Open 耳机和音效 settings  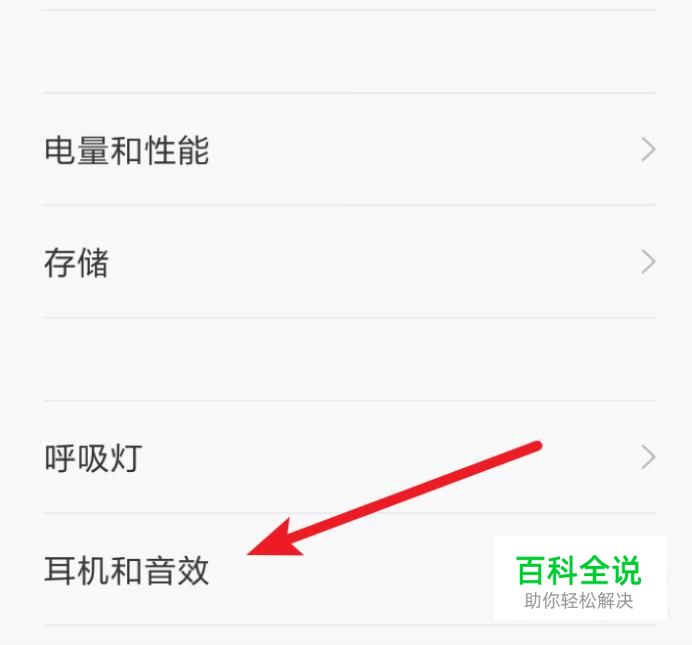(127, 571)
